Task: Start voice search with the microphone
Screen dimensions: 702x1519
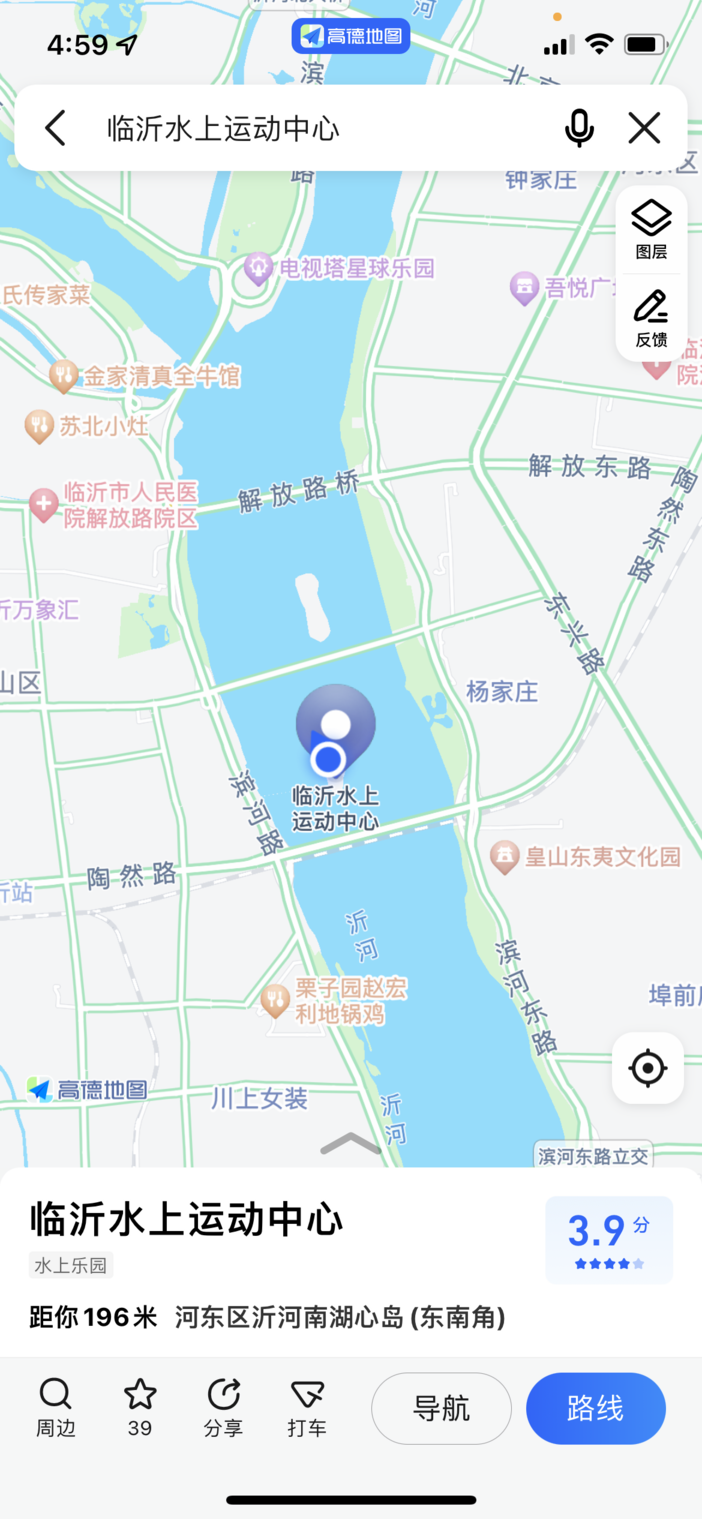Action: click(579, 128)
